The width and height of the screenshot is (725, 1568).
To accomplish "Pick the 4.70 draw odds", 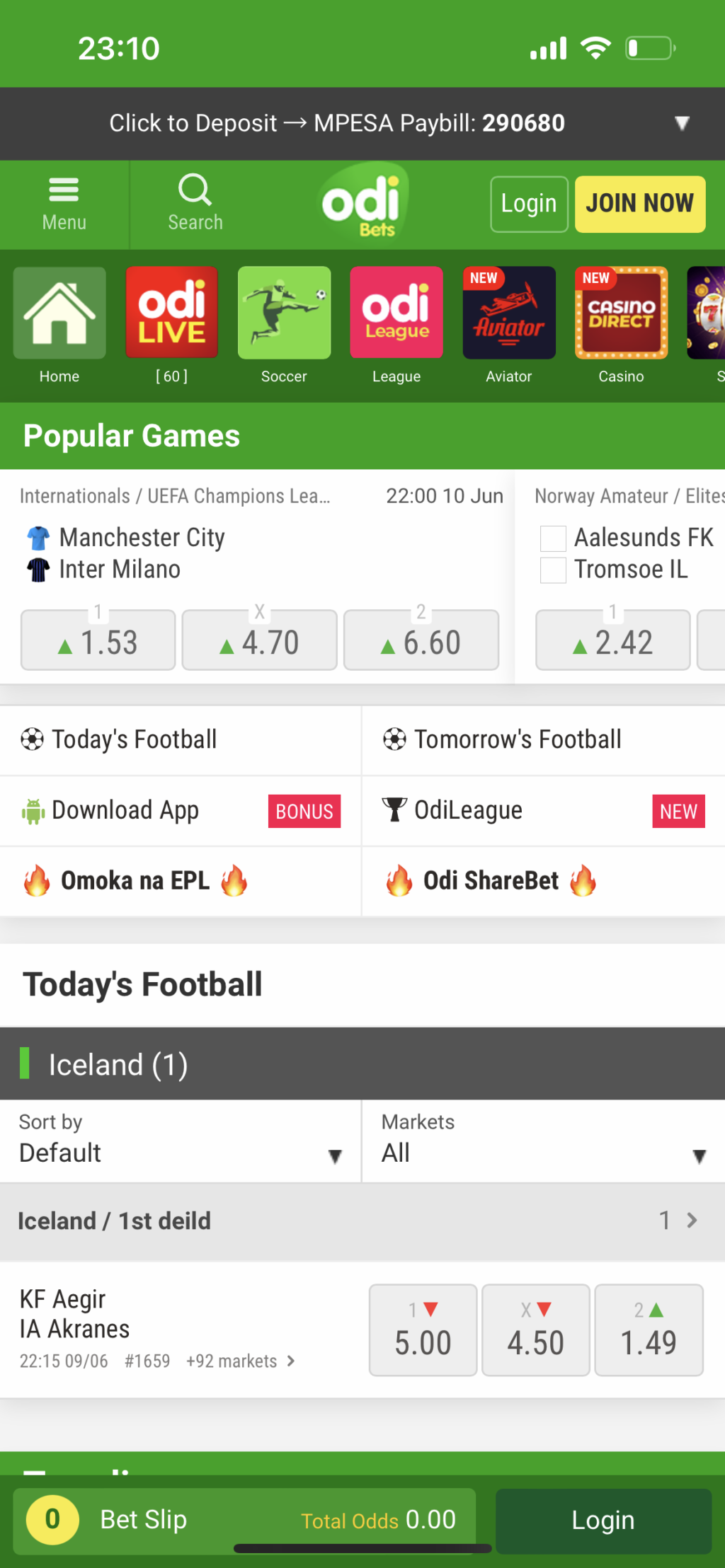I will pos(260,640).
